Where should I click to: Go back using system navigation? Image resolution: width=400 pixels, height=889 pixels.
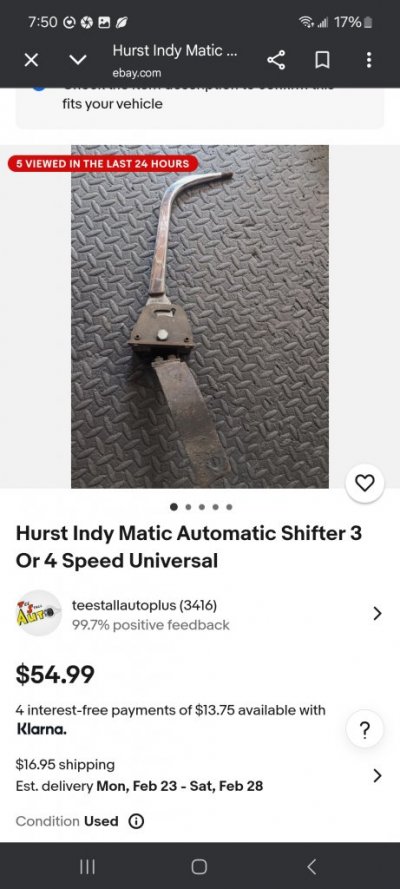[311, 866]
